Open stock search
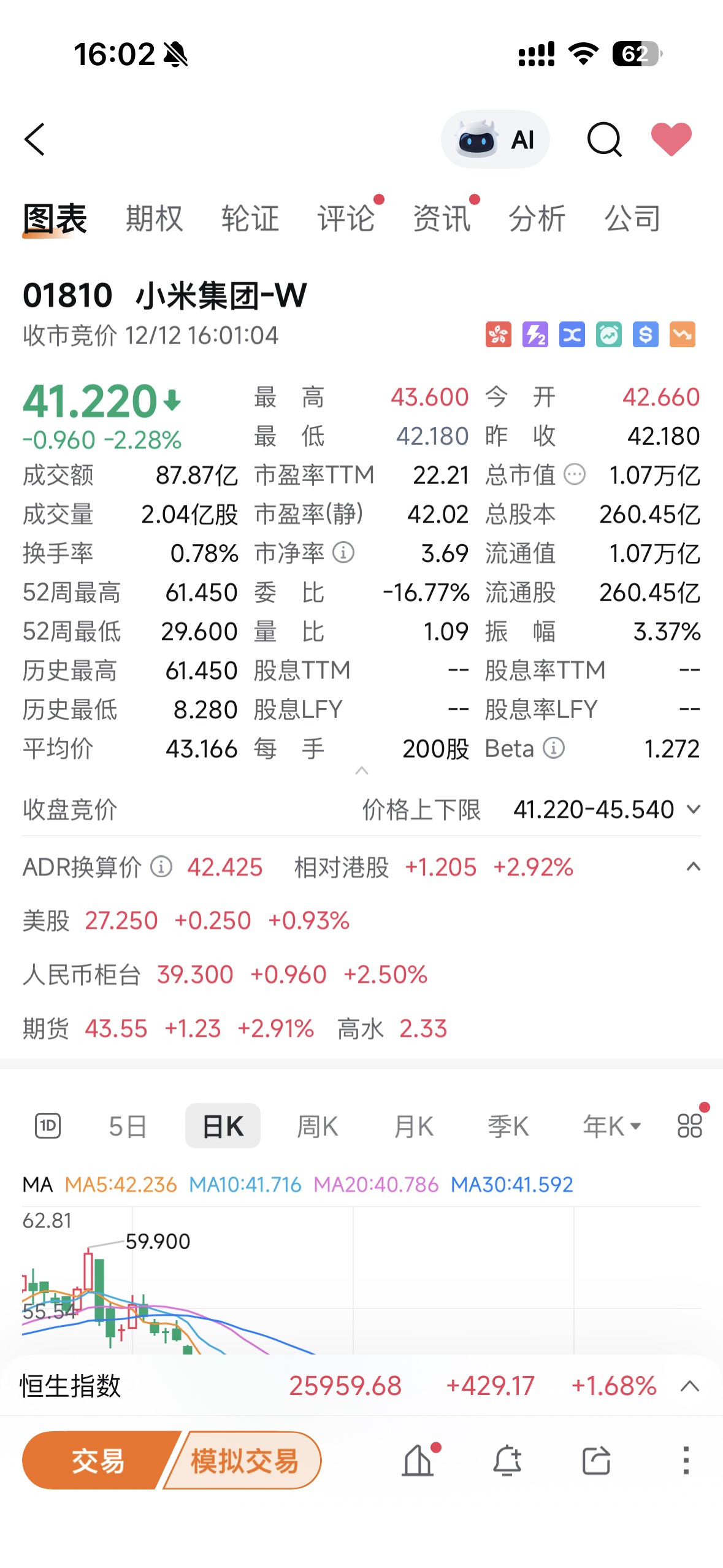Viewport: 723px width, 1568px height. [x=604, y=139]
